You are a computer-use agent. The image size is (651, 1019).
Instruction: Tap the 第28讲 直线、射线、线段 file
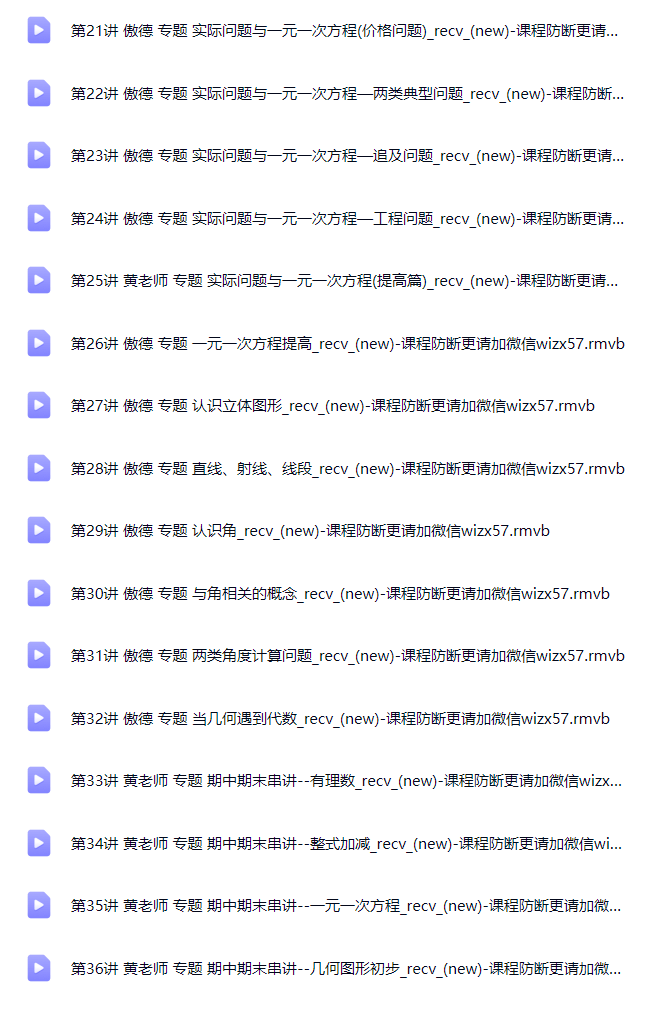344,469
